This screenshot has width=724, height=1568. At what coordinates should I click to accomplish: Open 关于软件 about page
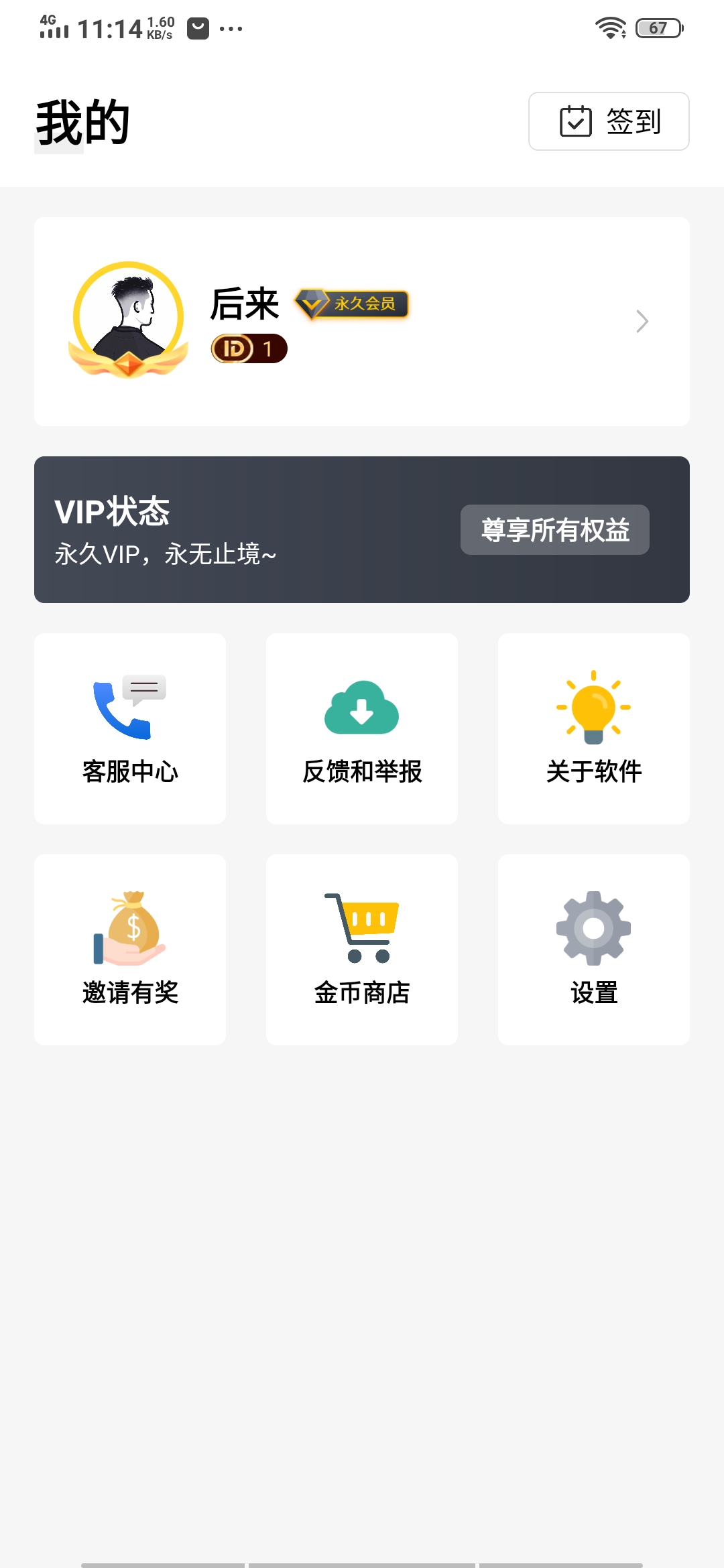593,728
